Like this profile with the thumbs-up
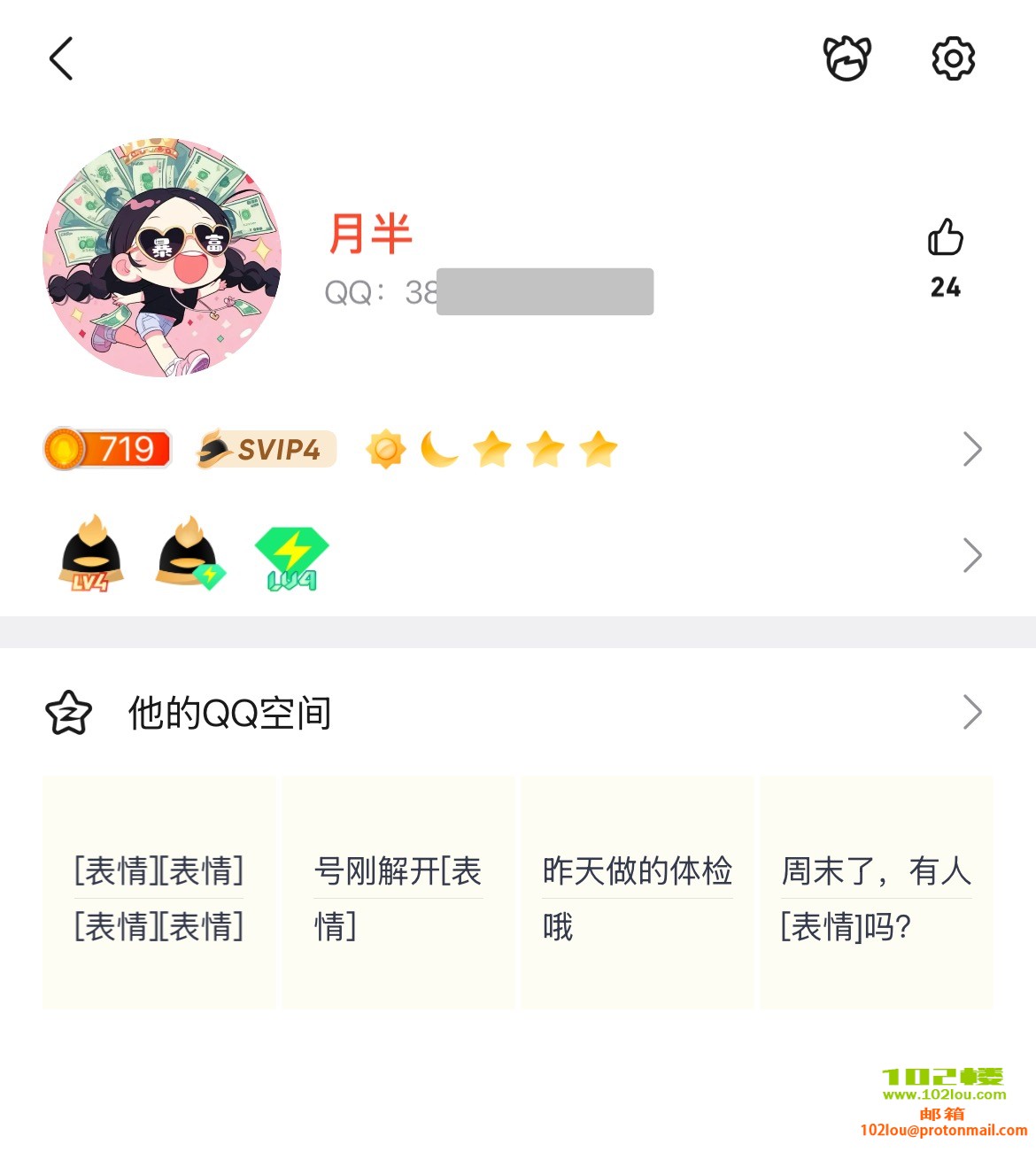Viewport: 1036px width, 1152px height. 945,238
